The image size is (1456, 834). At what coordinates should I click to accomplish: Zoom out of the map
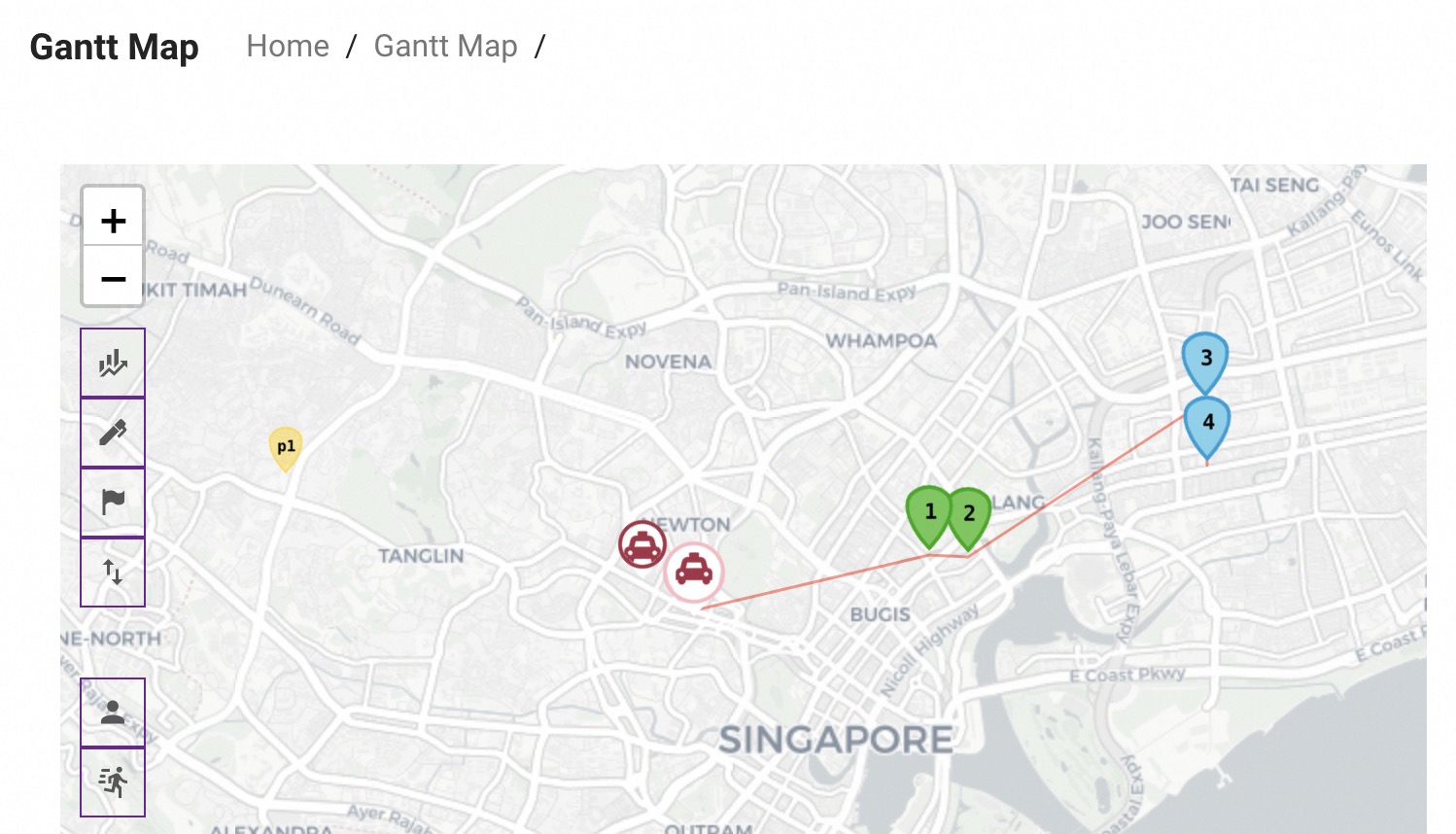point(113,279)
